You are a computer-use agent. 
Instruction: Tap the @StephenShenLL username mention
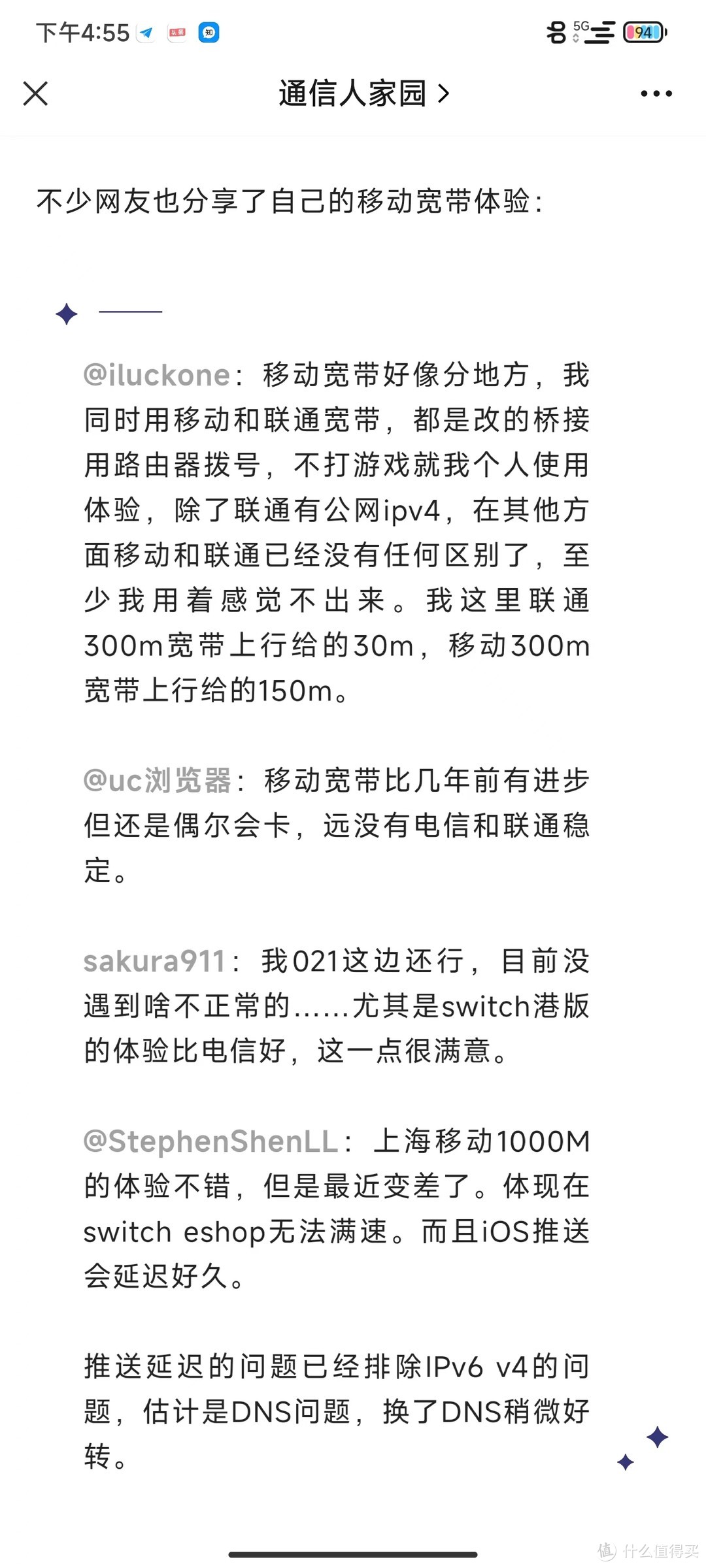pos(209,1142)
